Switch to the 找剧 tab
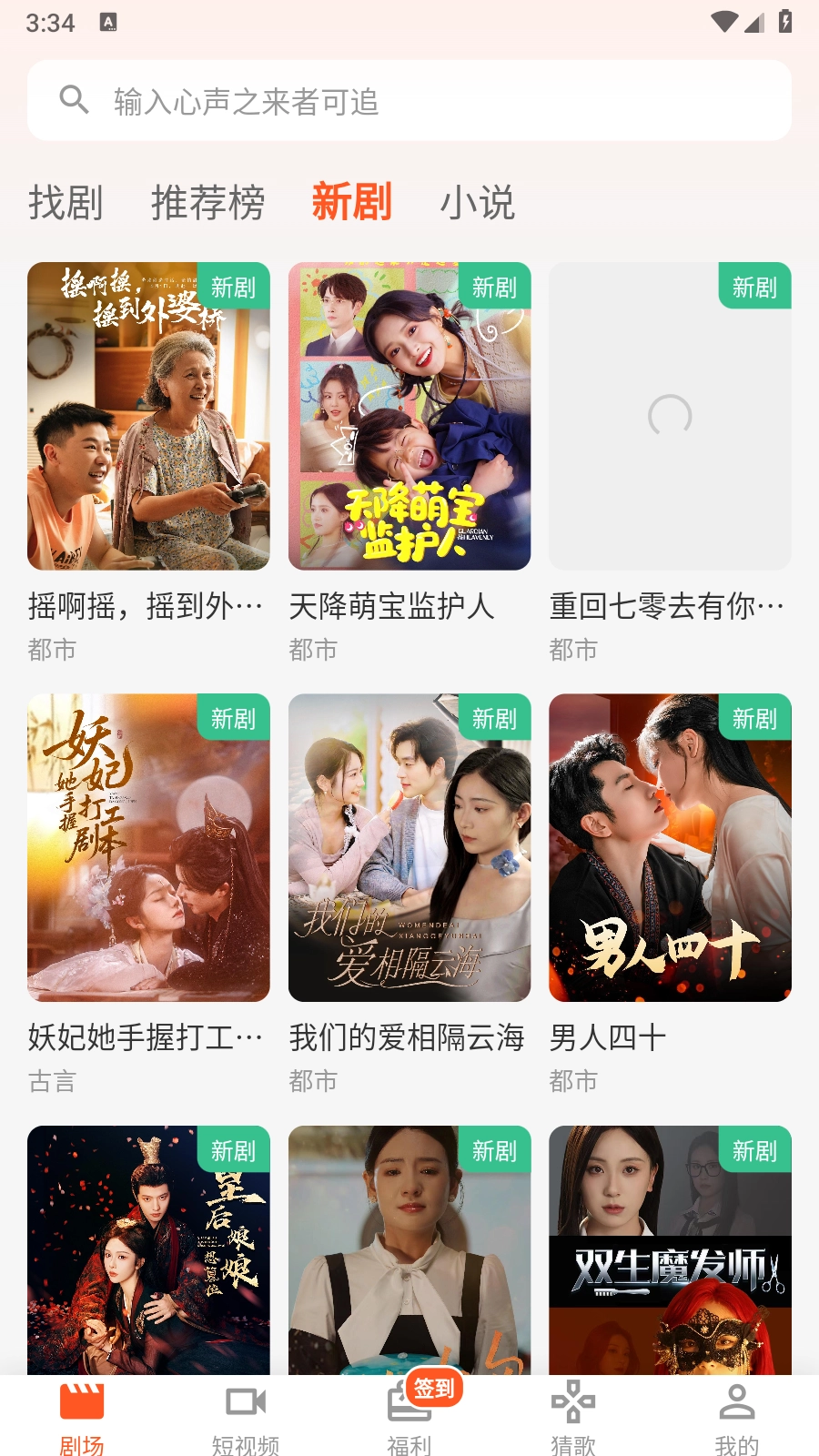Image resolution: width=819 pixels, height=1456 pixels. (66, 202)
